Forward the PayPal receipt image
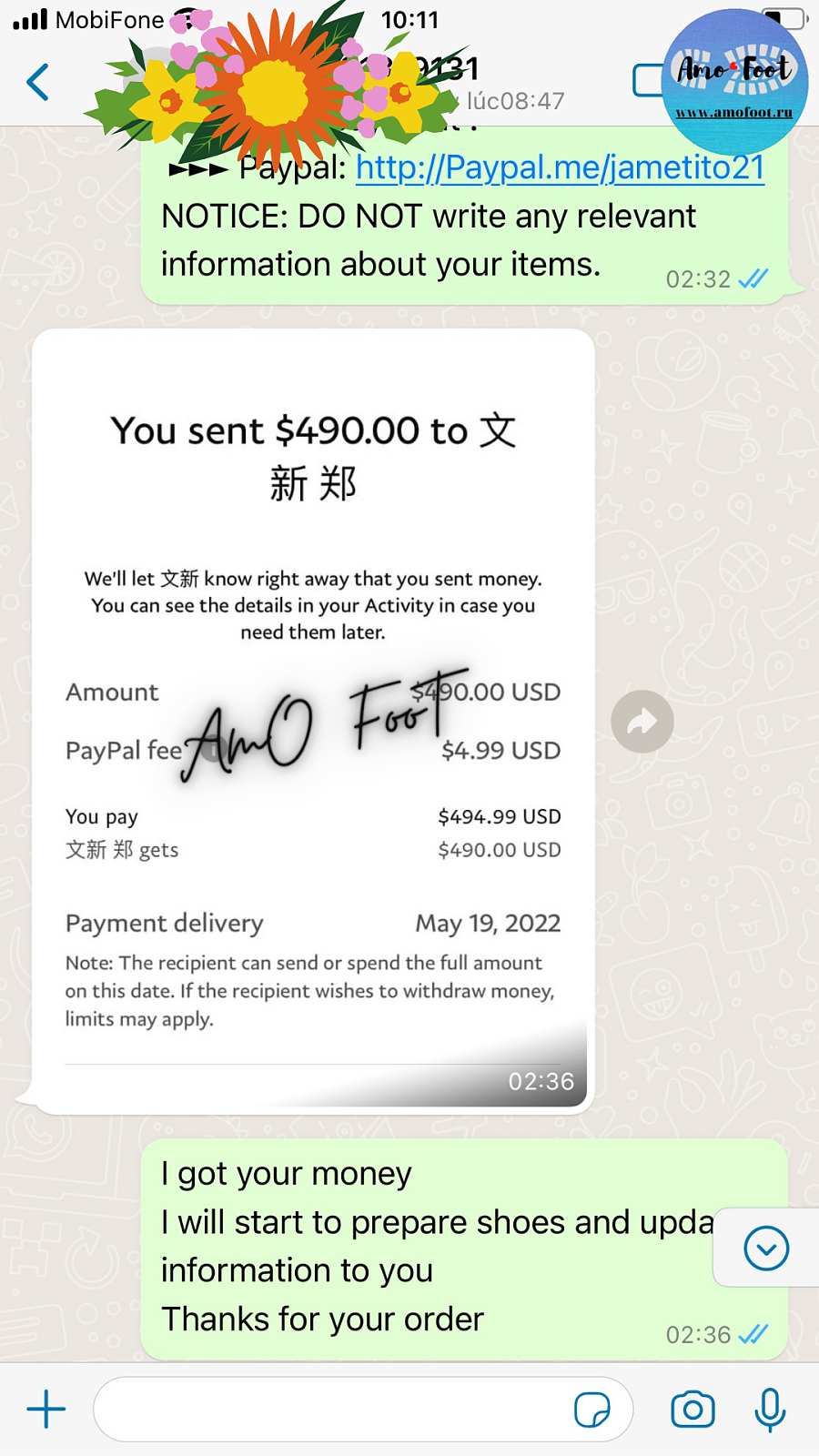Screen dimensions: 819x1456 click(x=642, y=722)
